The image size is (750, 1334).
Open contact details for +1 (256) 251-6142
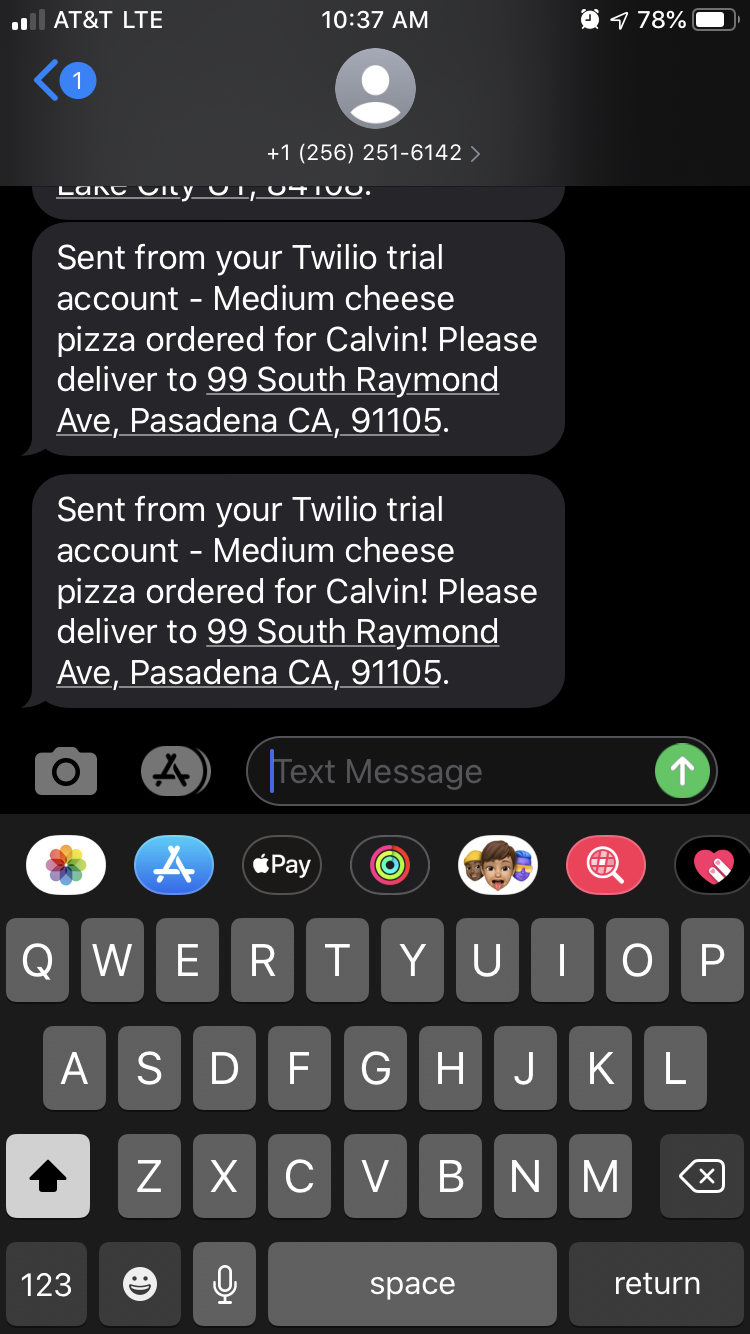[x=375, y=153]
